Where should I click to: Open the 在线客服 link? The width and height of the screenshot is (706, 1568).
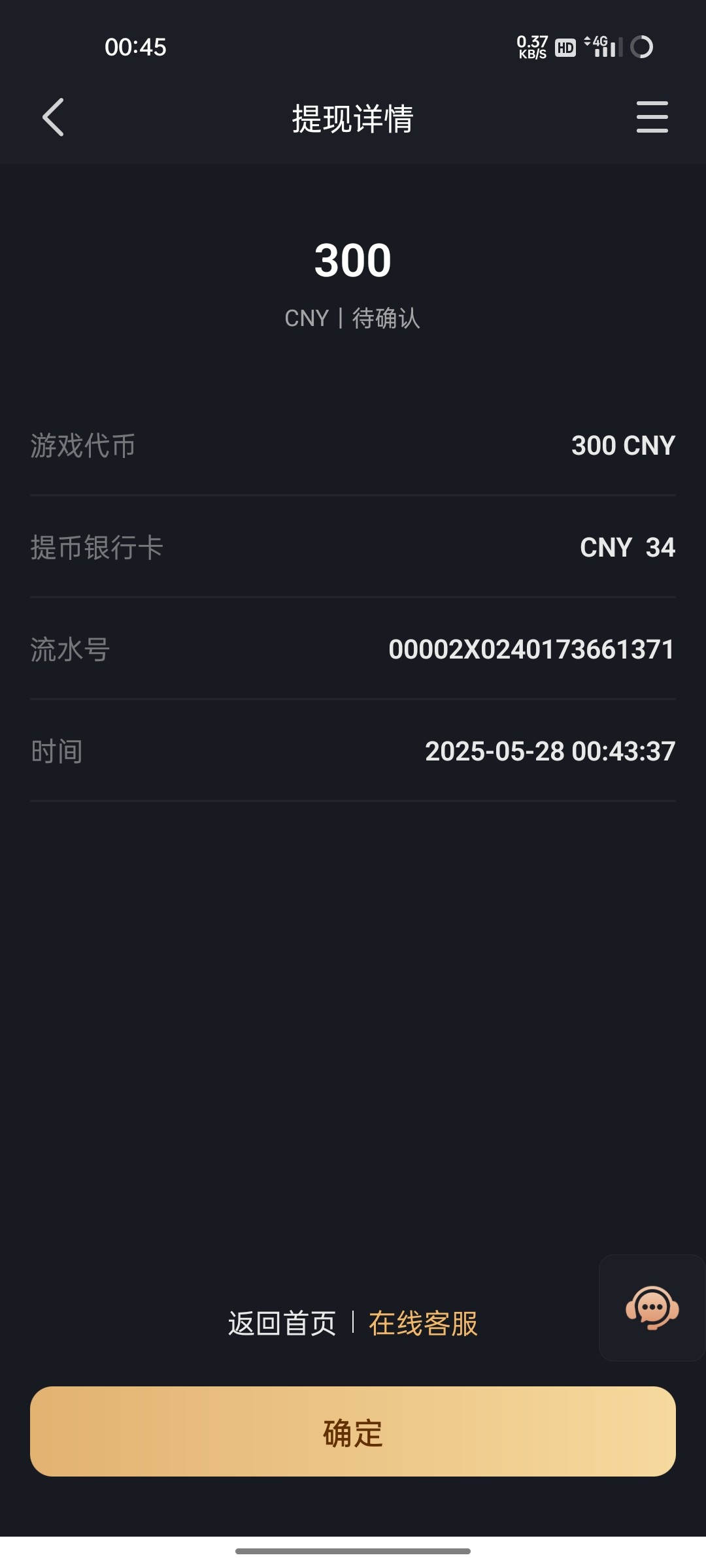[423, 1324]
